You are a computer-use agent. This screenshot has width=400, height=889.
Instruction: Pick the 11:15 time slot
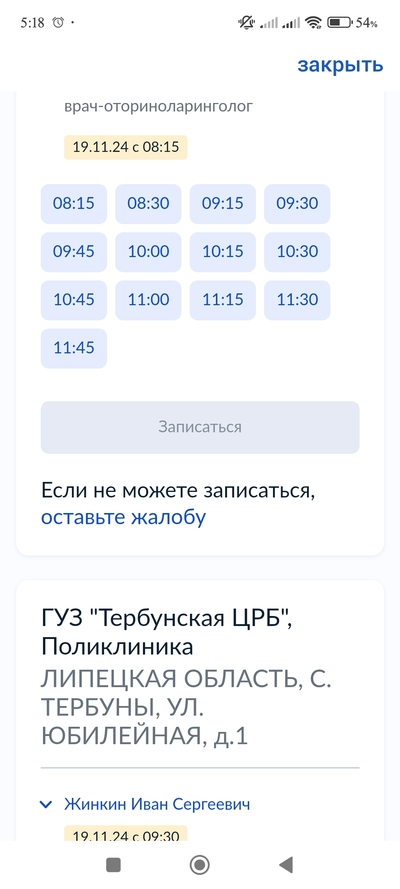tap(223, 300)
